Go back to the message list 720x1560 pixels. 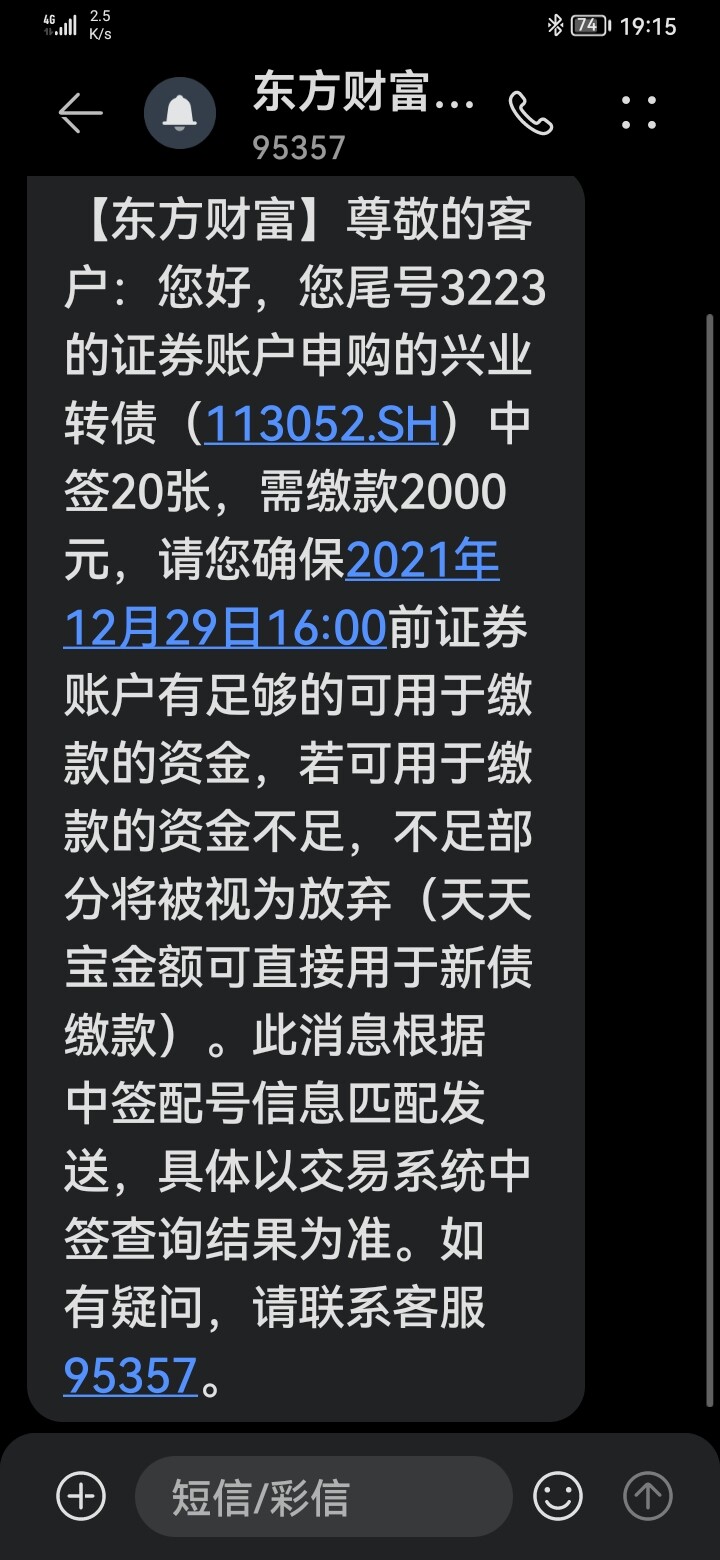pyautogui.click(x=80, y=113)
